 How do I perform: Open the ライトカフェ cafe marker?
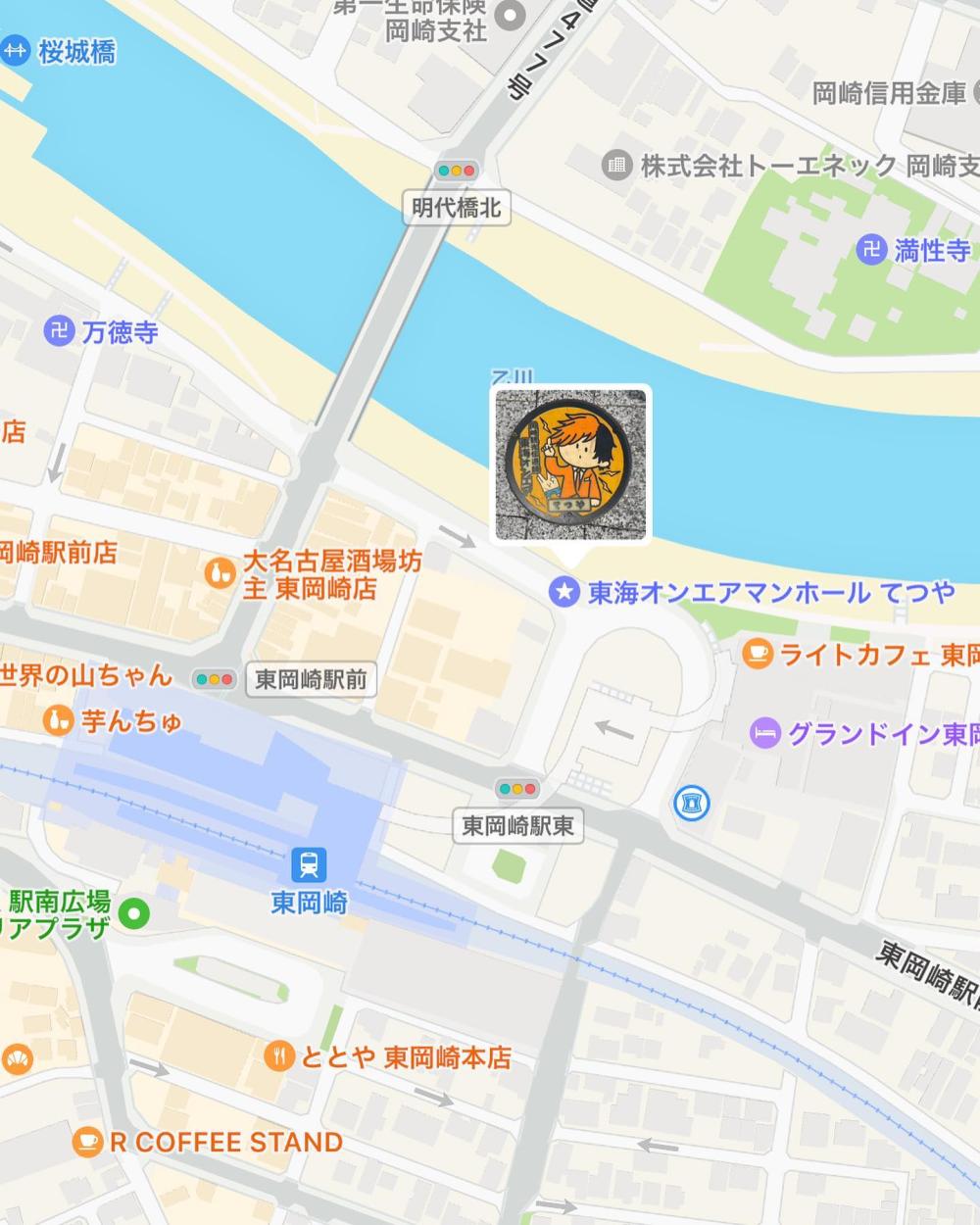pos(756,653)
